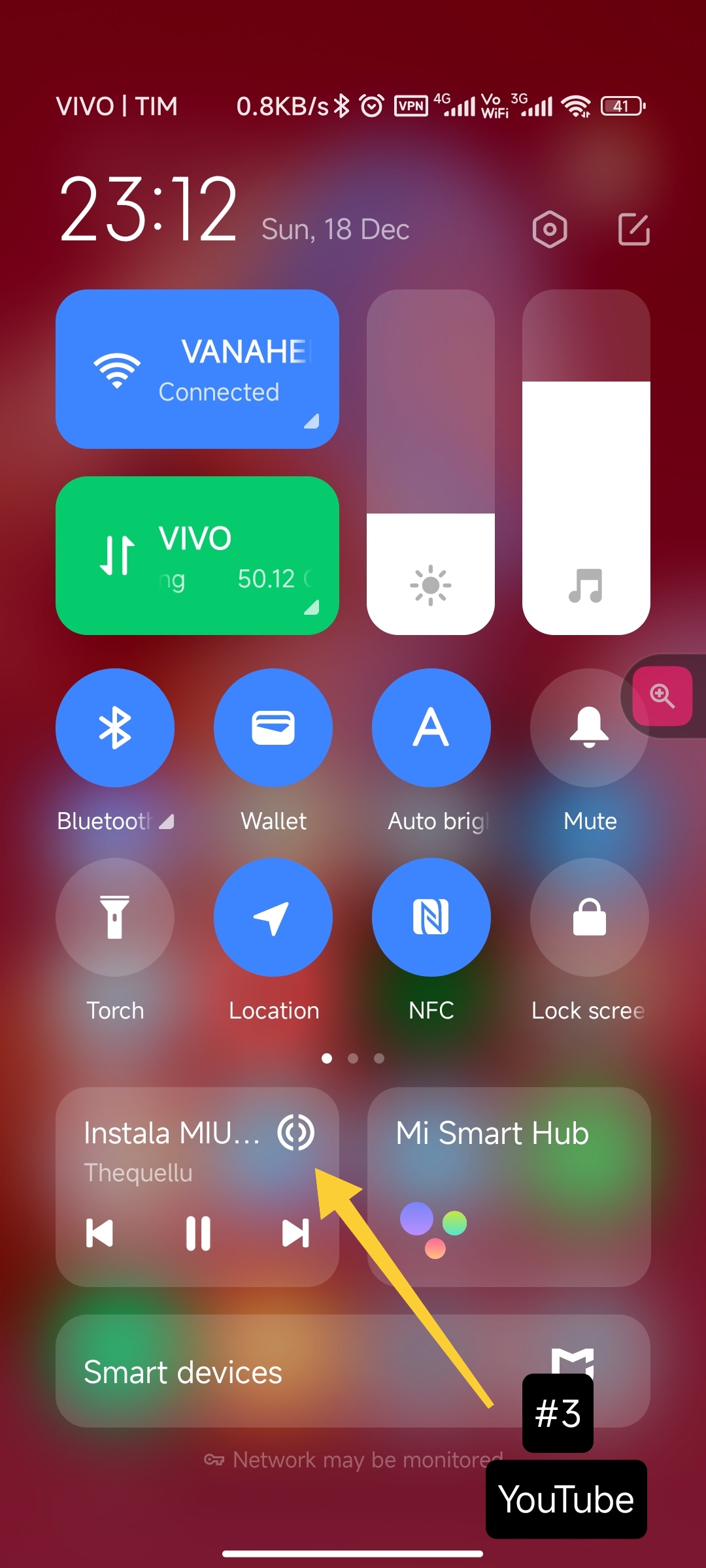Disable NFC
706x1568 pixels.
pyautogui.click(x=431, y=917)
